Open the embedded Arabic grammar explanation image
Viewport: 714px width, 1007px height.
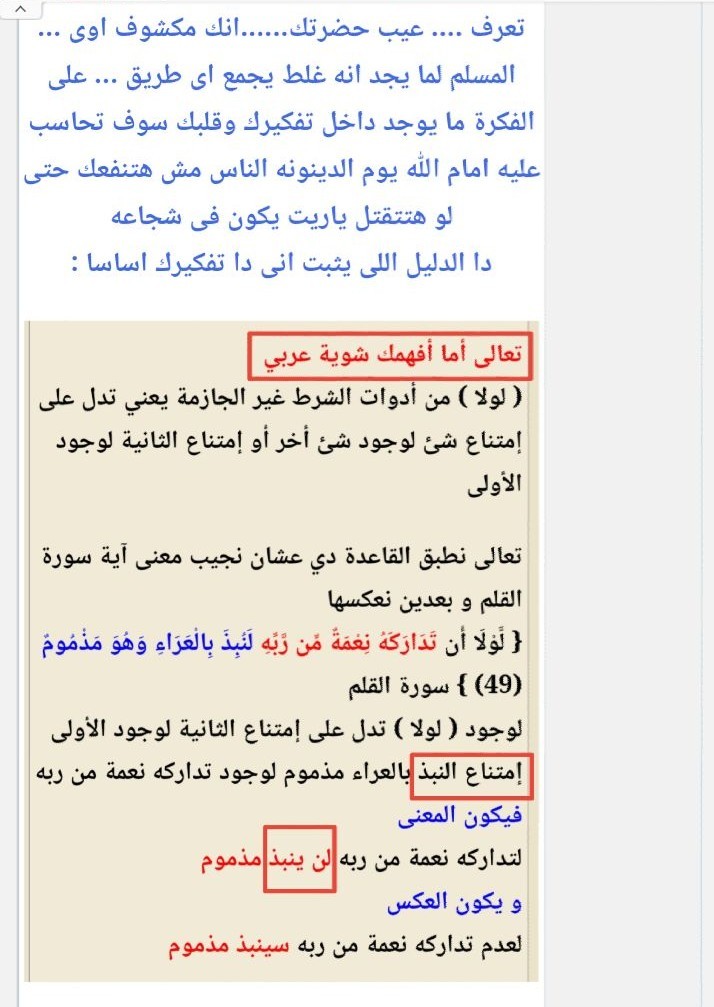[282, 650]
